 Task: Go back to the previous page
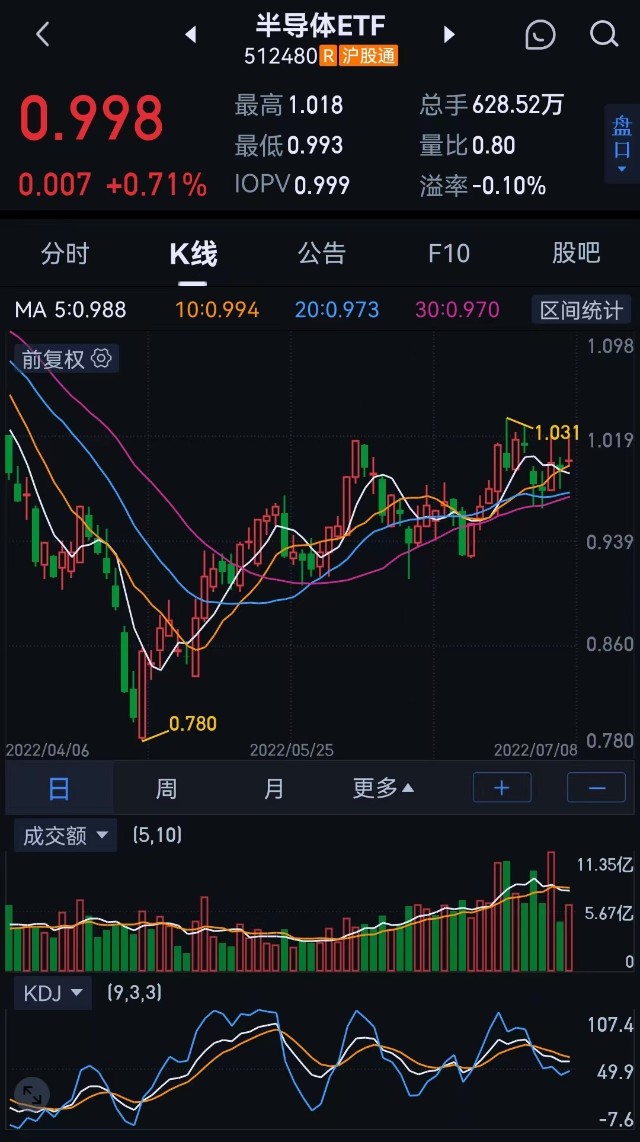(x=42, y=34)
